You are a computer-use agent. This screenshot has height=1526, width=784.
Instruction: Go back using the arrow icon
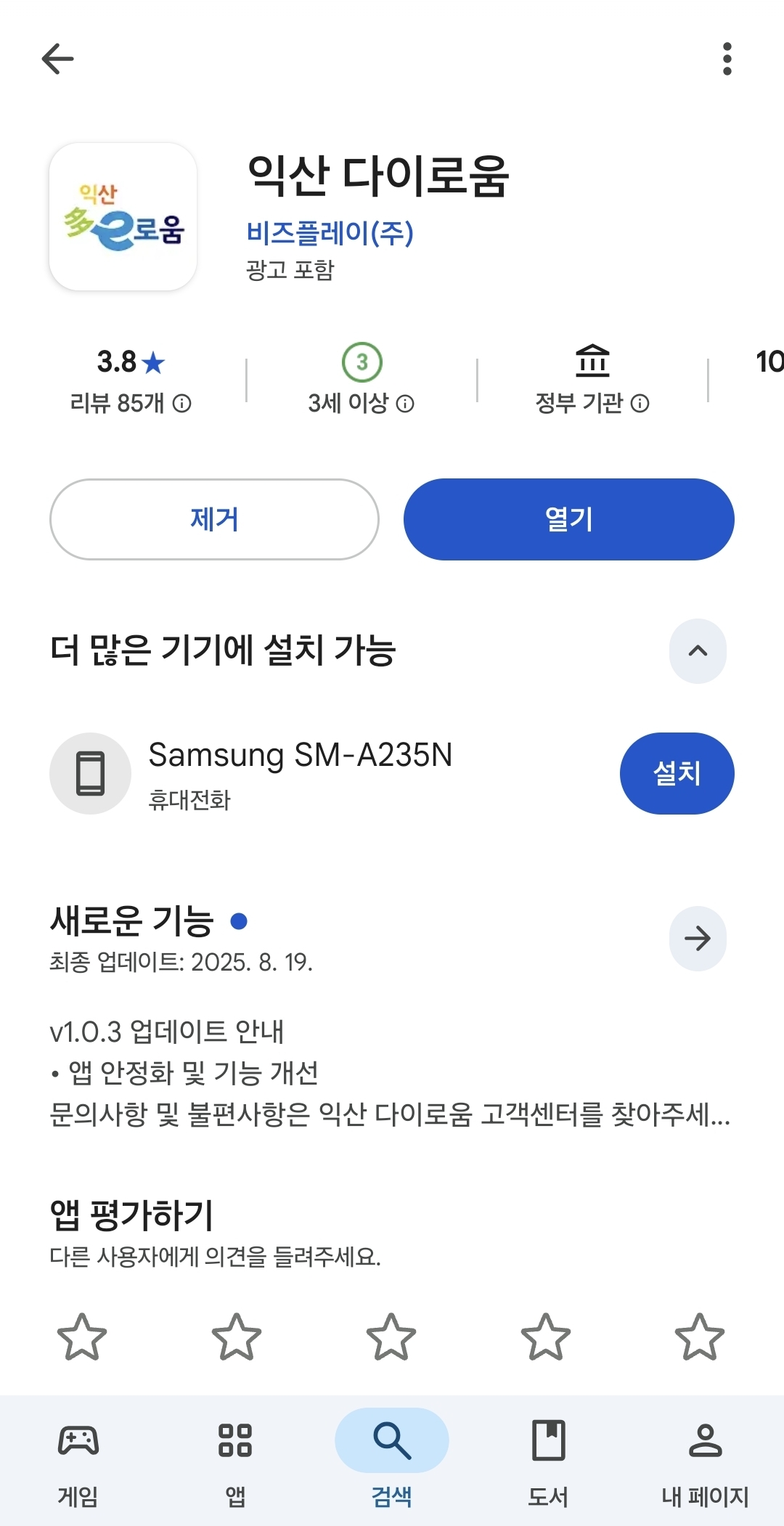[x=58, y=59]
